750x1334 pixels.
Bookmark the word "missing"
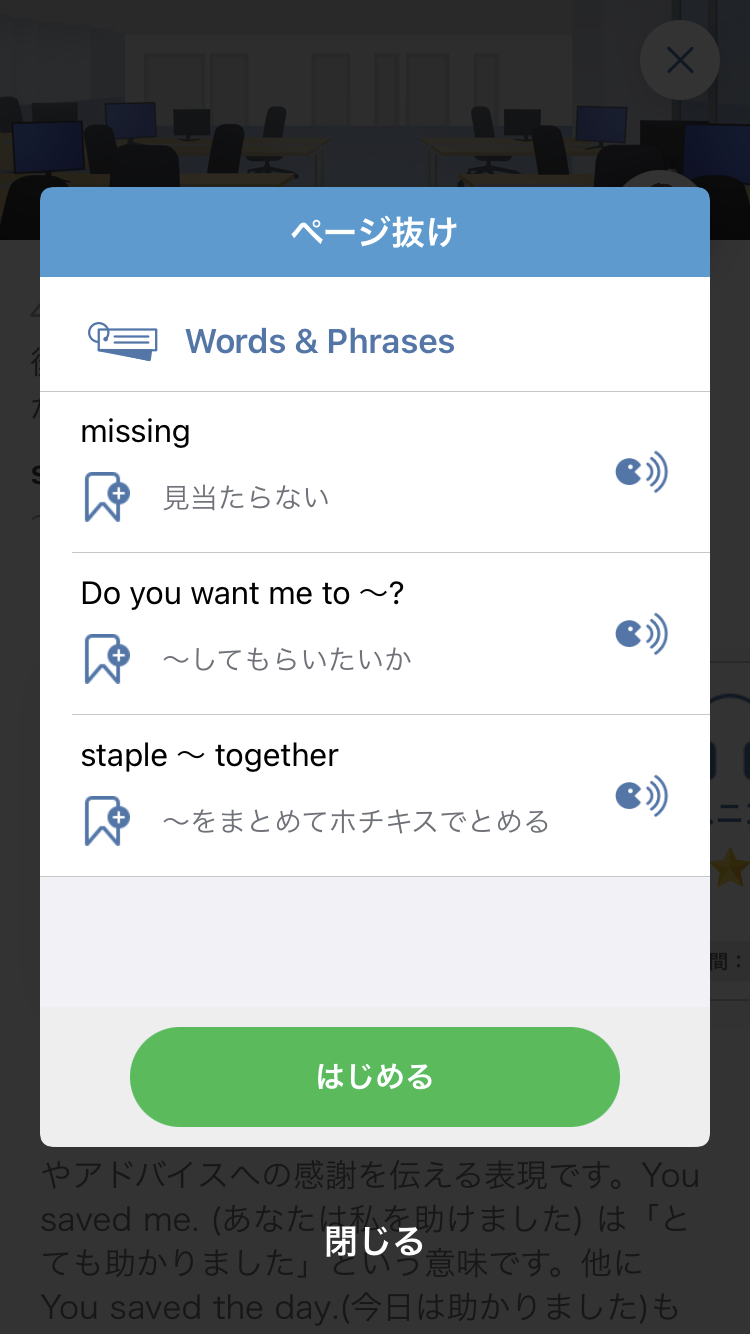(107, 497)
